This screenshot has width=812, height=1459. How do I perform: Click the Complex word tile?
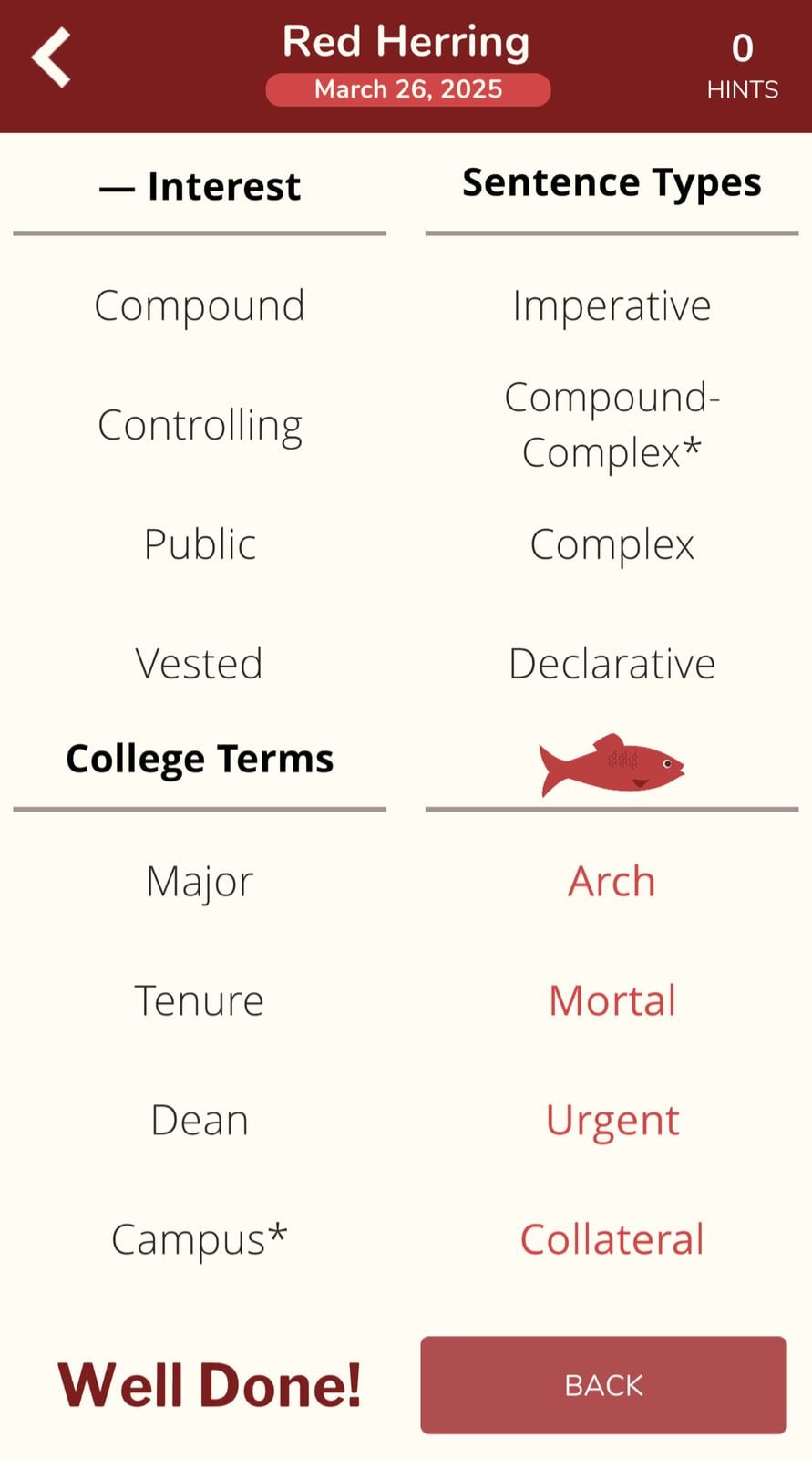click(612, 543)
